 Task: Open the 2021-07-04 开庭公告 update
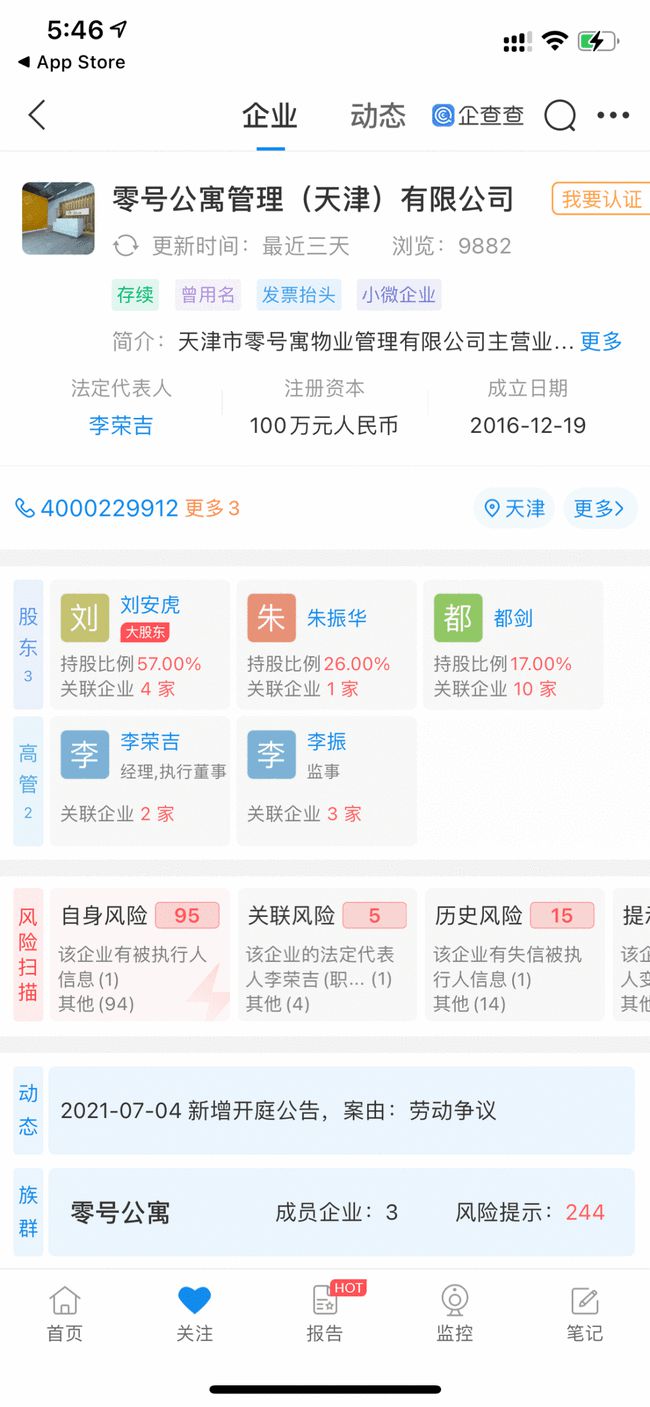tap(340, 1110)
